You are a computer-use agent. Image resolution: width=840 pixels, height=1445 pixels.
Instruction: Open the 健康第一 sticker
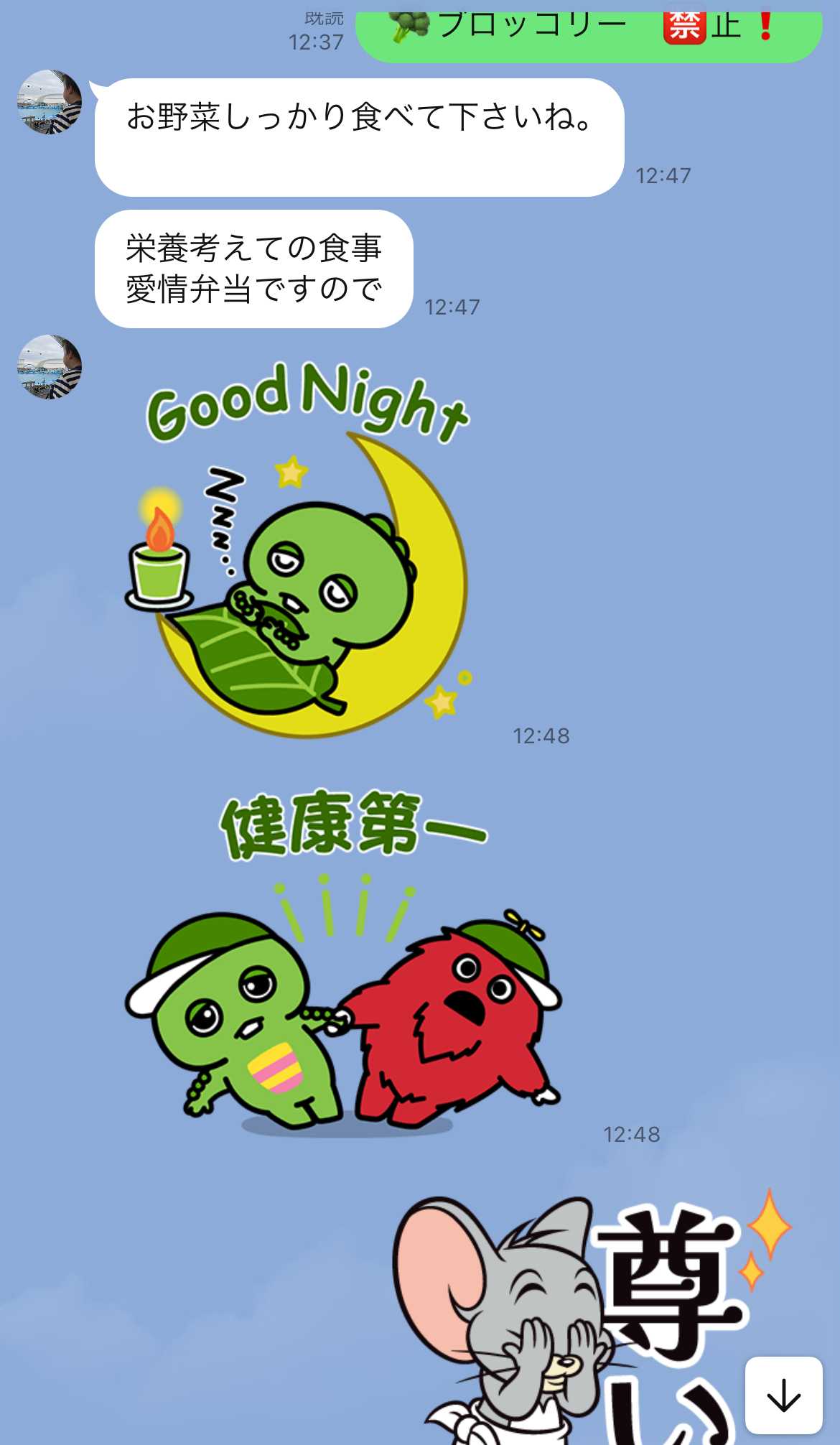(345, 962)
